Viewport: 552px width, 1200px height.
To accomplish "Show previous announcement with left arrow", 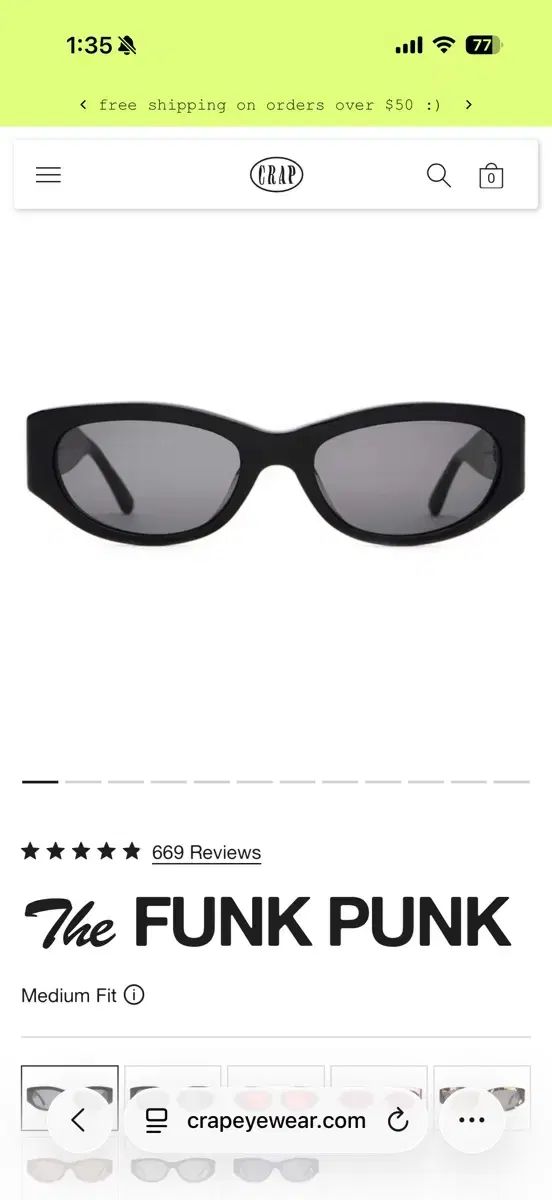I will click(x=83, y=104).
